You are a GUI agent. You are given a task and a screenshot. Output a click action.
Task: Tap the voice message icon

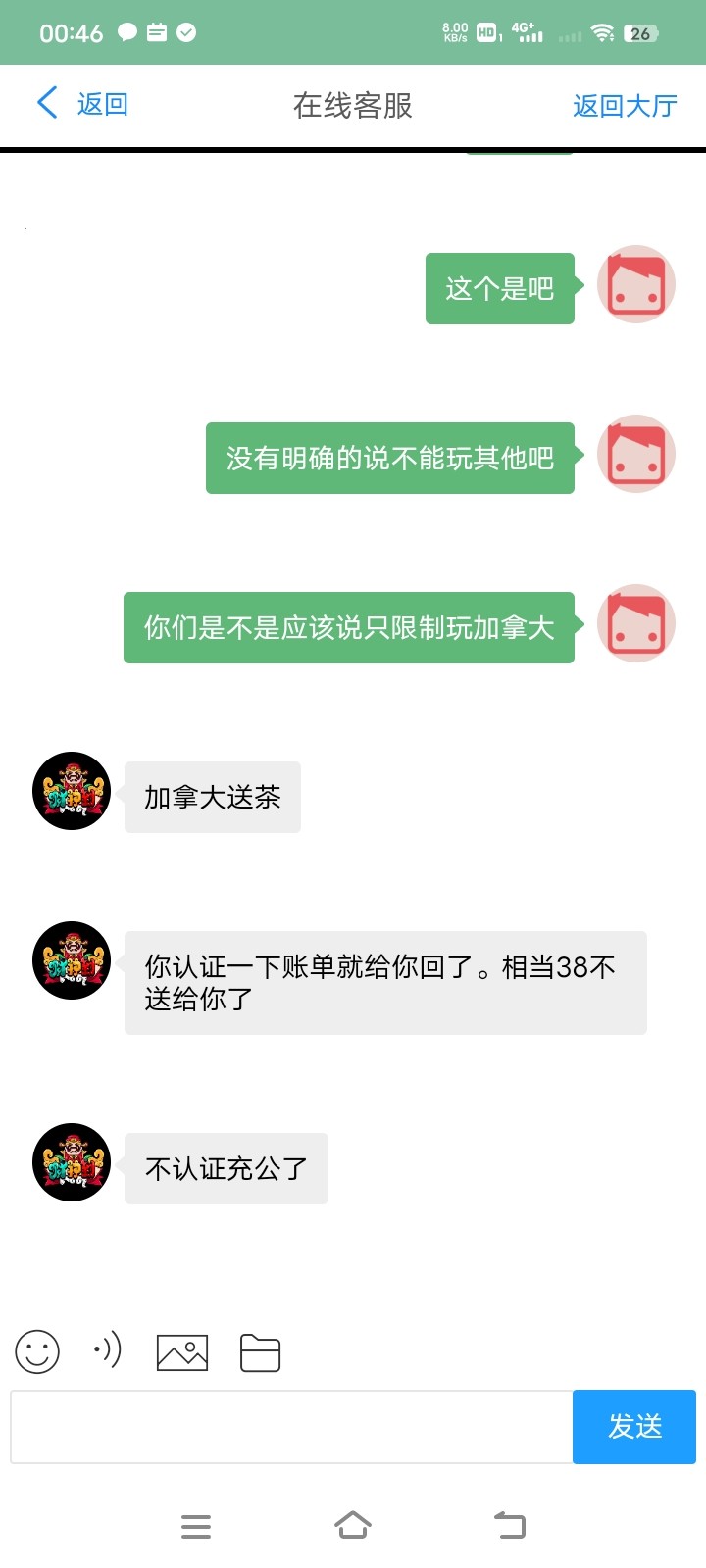pyautogui.click(x=107, y=1350)
